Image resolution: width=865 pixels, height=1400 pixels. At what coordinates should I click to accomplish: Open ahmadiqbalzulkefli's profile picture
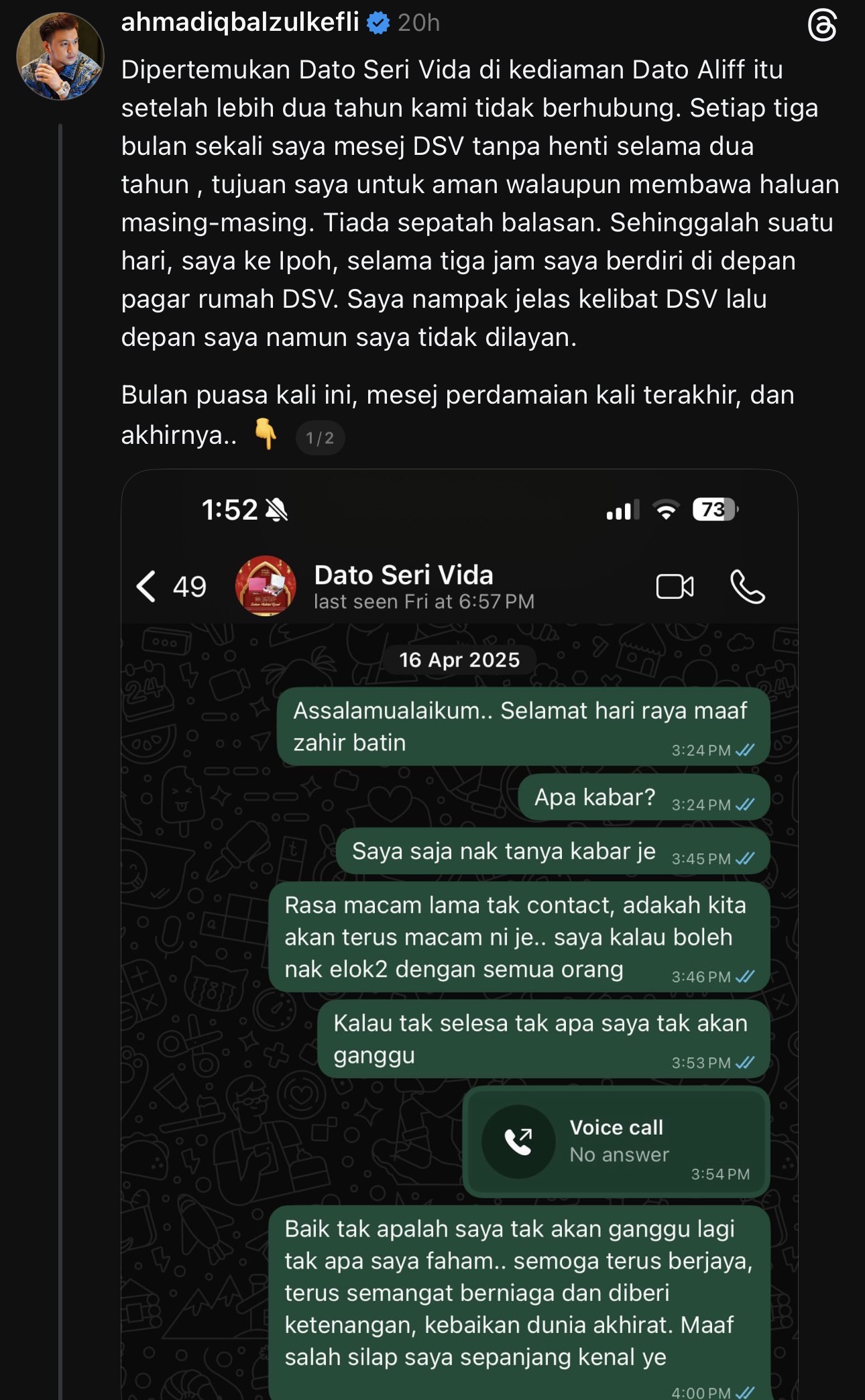point(60,56)
